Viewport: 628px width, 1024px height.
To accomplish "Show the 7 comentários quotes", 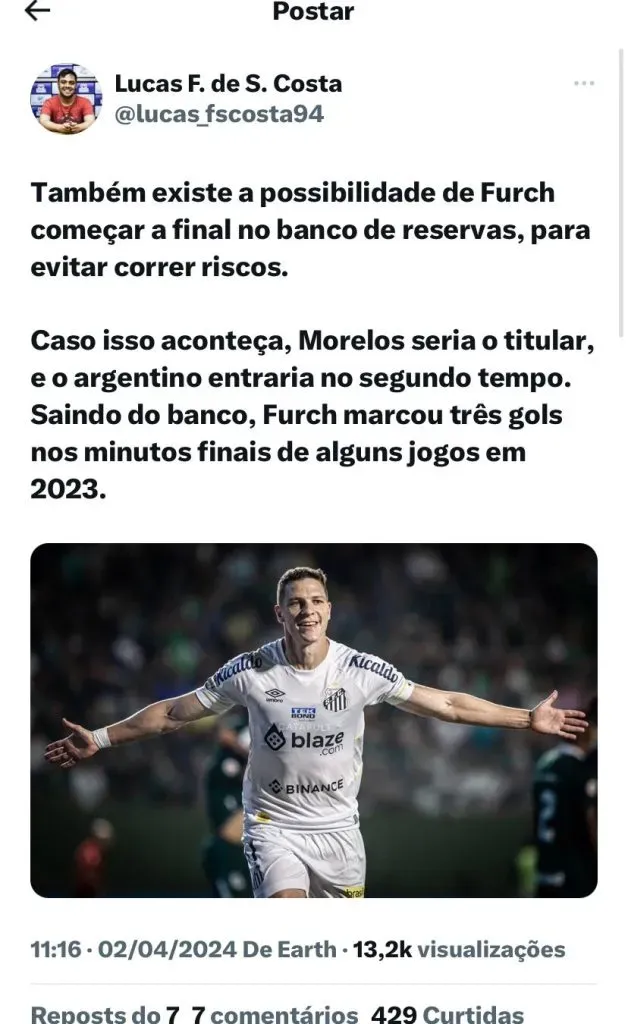I will pyautogui.click(x=274, y=1013).
